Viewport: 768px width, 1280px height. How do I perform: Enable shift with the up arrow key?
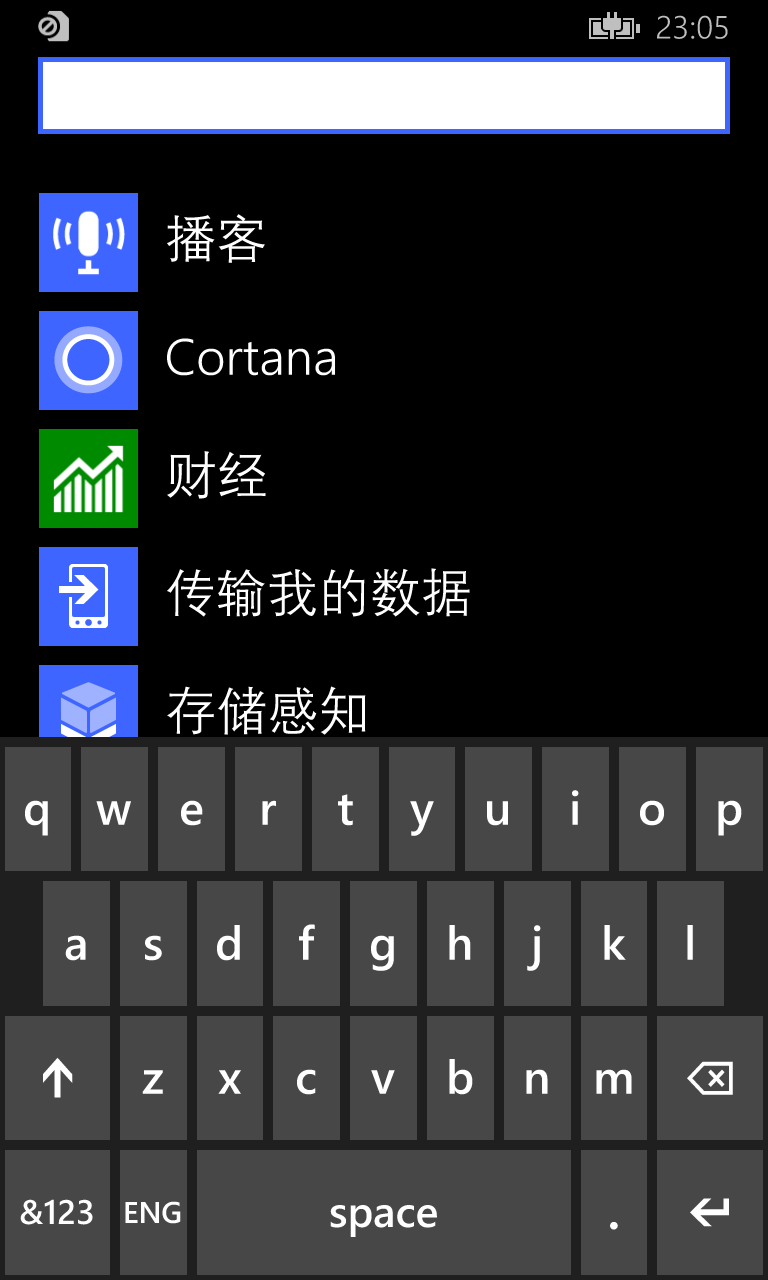pos(57,1078)
